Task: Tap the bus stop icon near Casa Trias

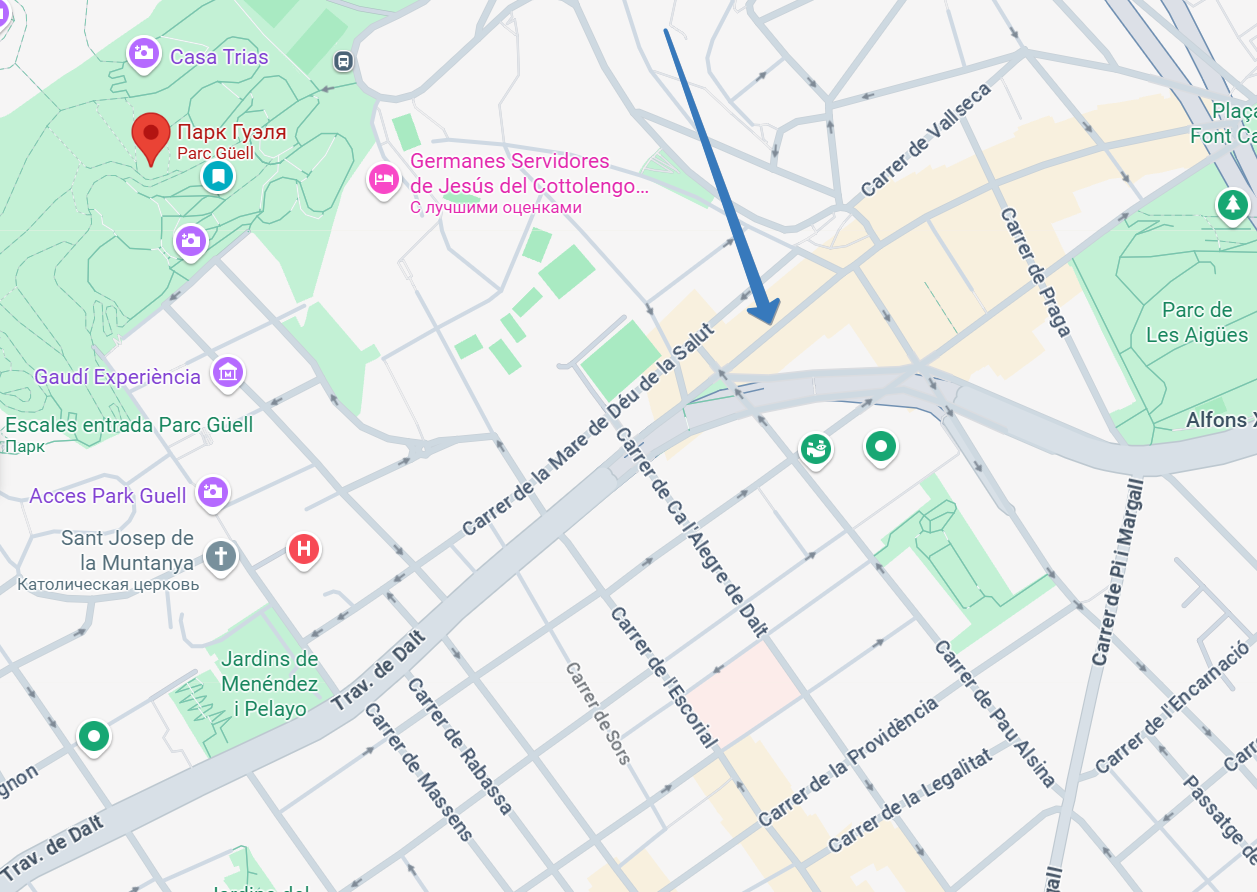Action: 343,61
